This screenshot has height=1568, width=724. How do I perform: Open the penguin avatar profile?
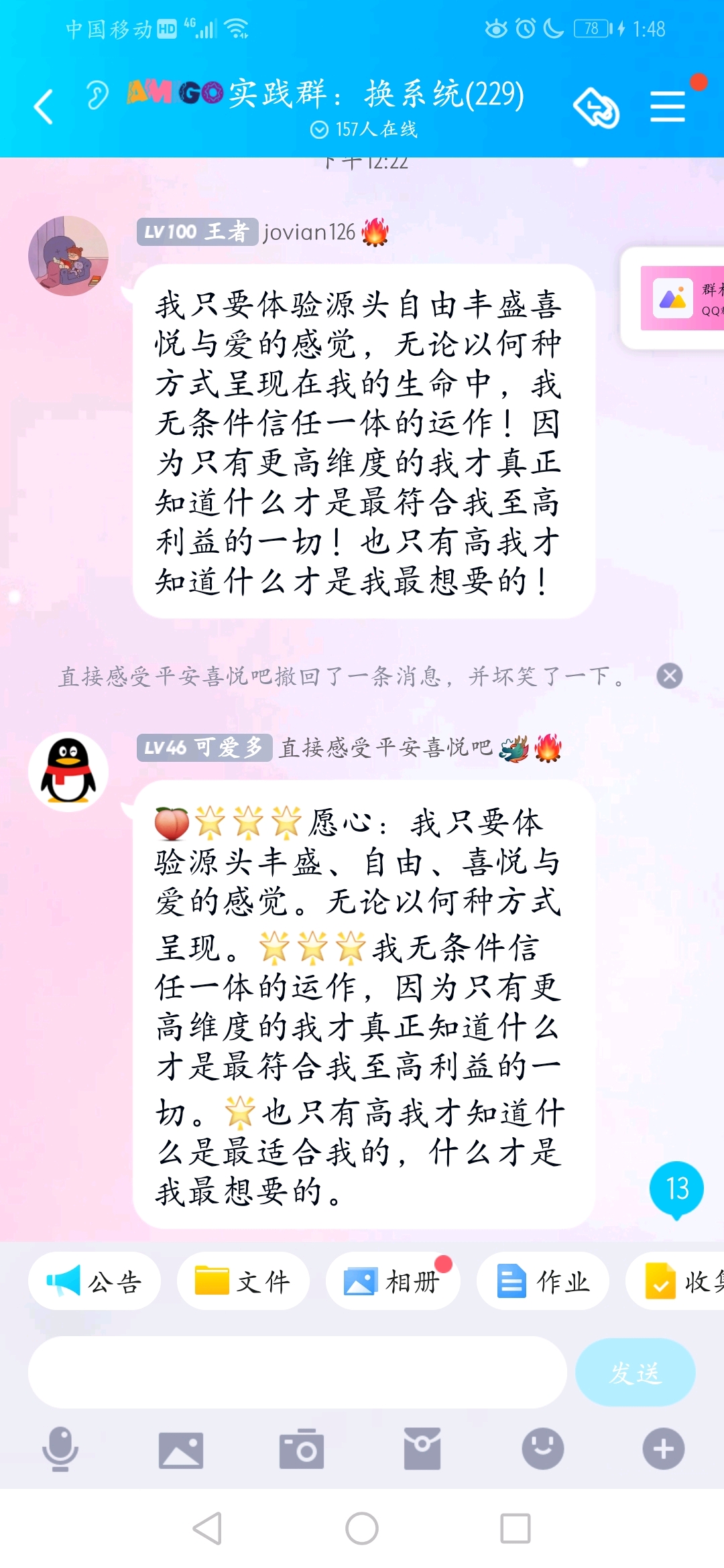[68, 772]
